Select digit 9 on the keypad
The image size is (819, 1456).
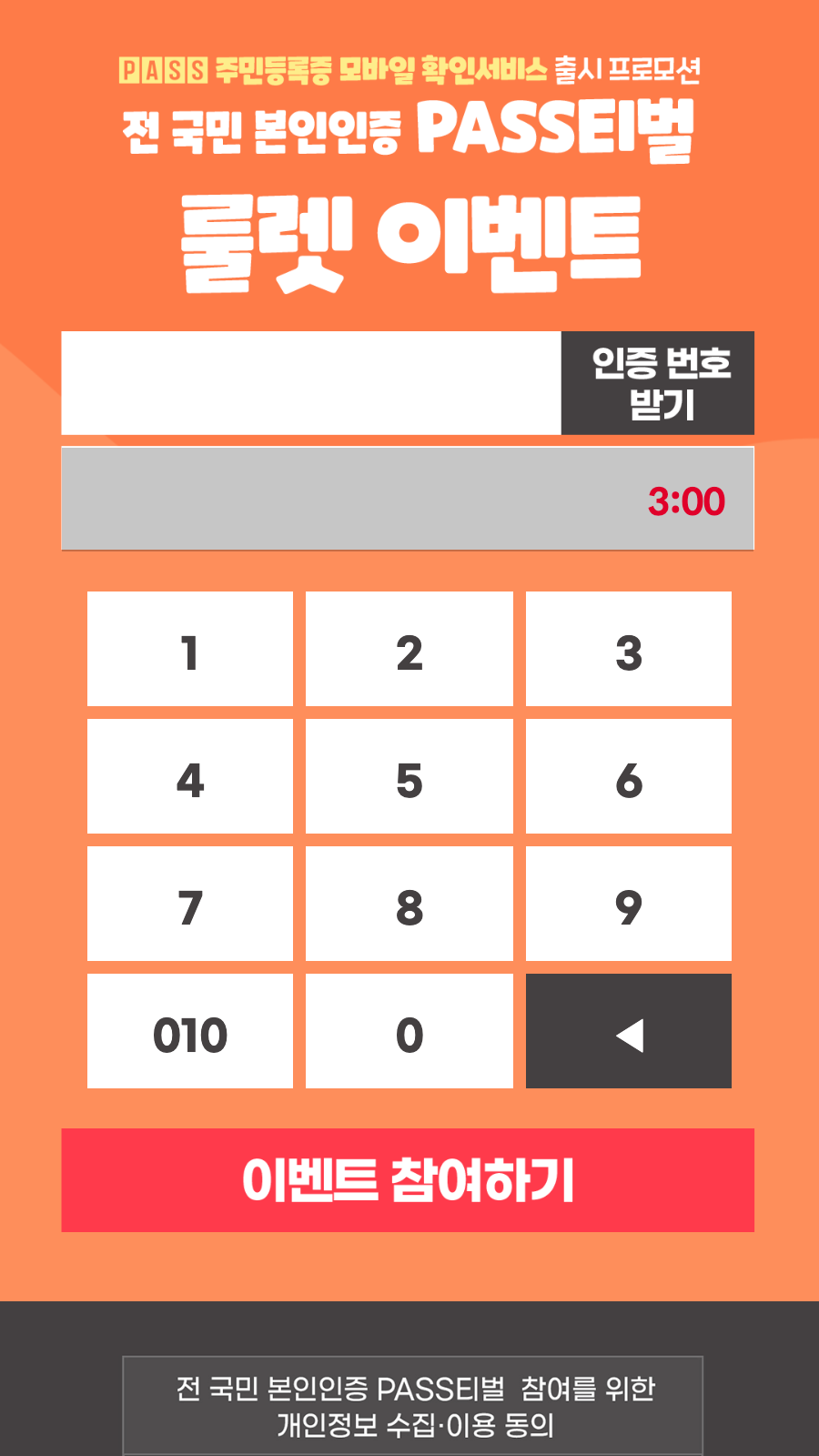(x=629, y=904)
